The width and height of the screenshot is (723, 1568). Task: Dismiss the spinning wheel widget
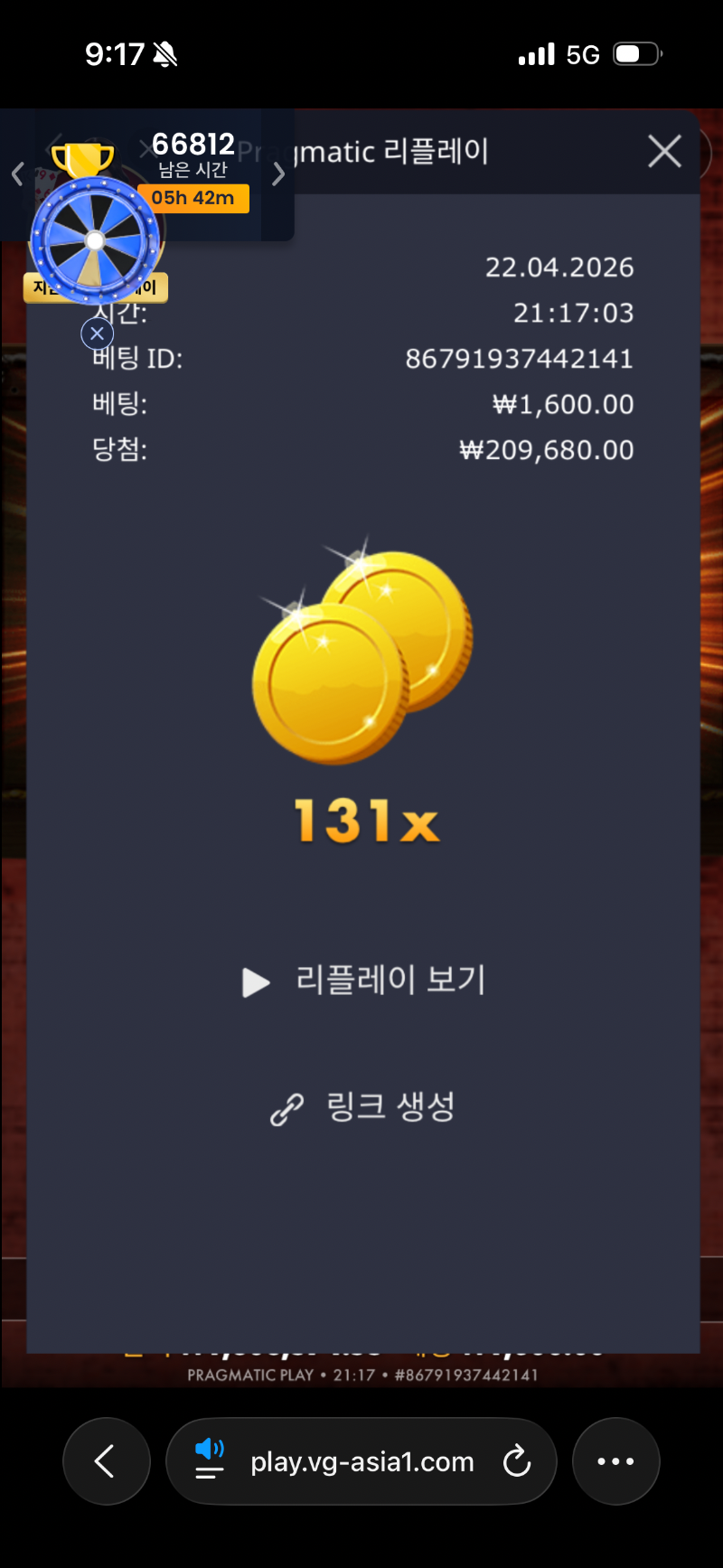point(97,334)
